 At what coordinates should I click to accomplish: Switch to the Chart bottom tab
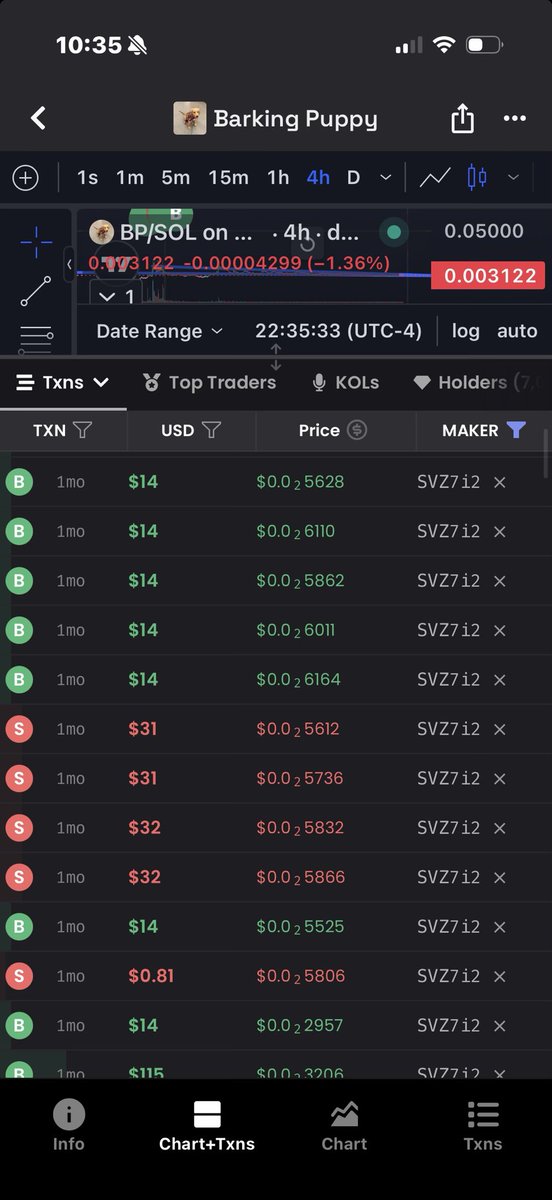click(x=344, y=1126)
